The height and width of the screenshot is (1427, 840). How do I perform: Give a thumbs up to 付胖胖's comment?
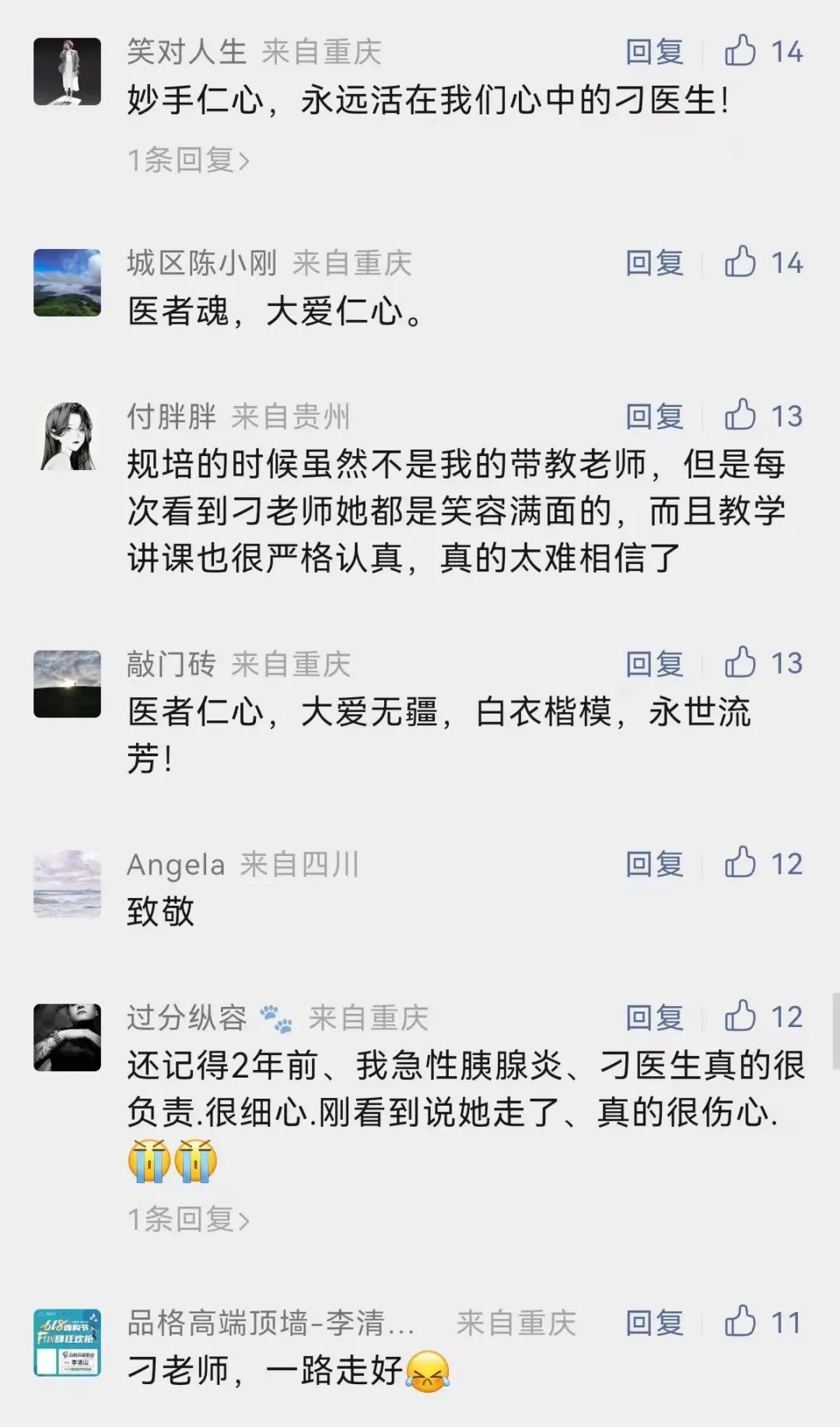coord(740,415)
